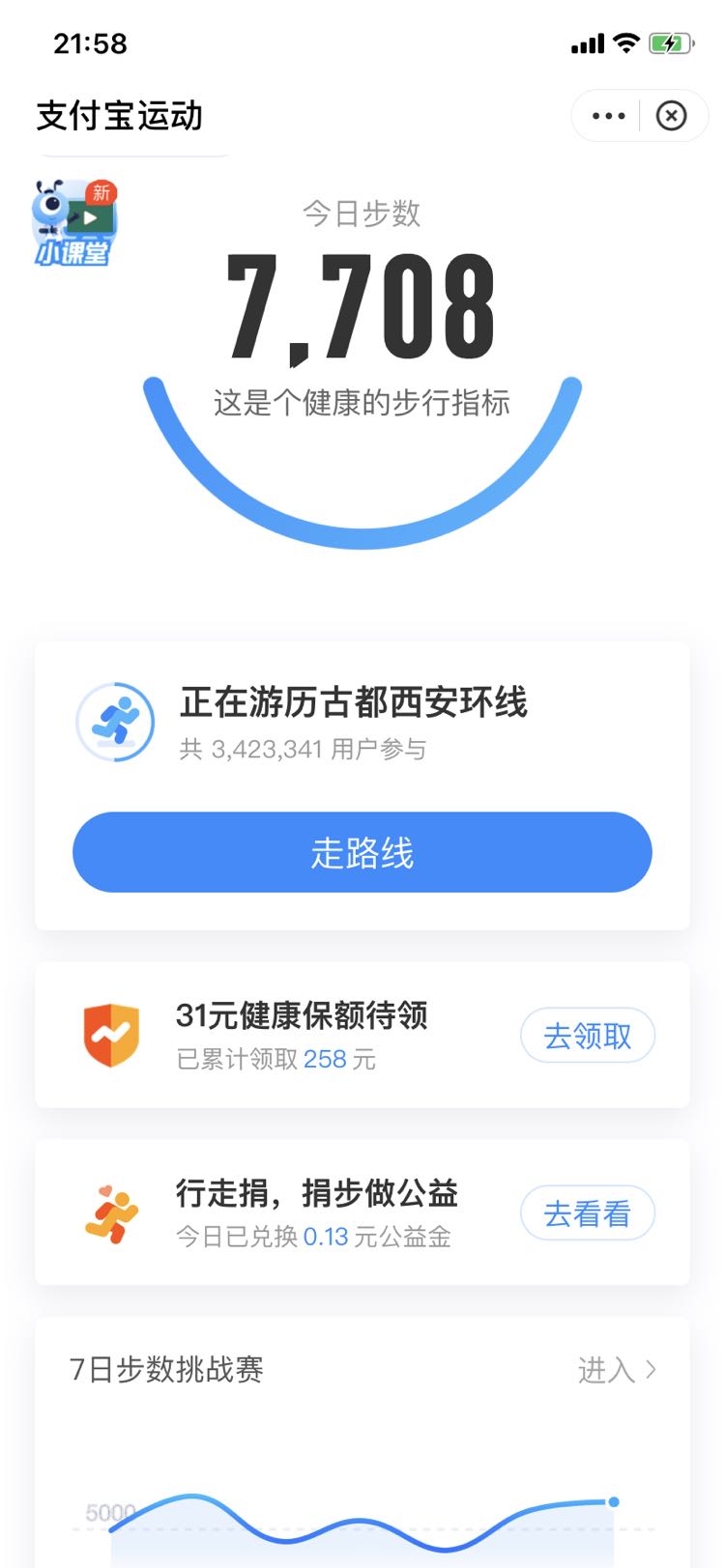The width and height of the screenshot is (725, 1568).
Task: Claim health coverage with 去领取
Action: pyautogui.click(x=588, y=1036)
